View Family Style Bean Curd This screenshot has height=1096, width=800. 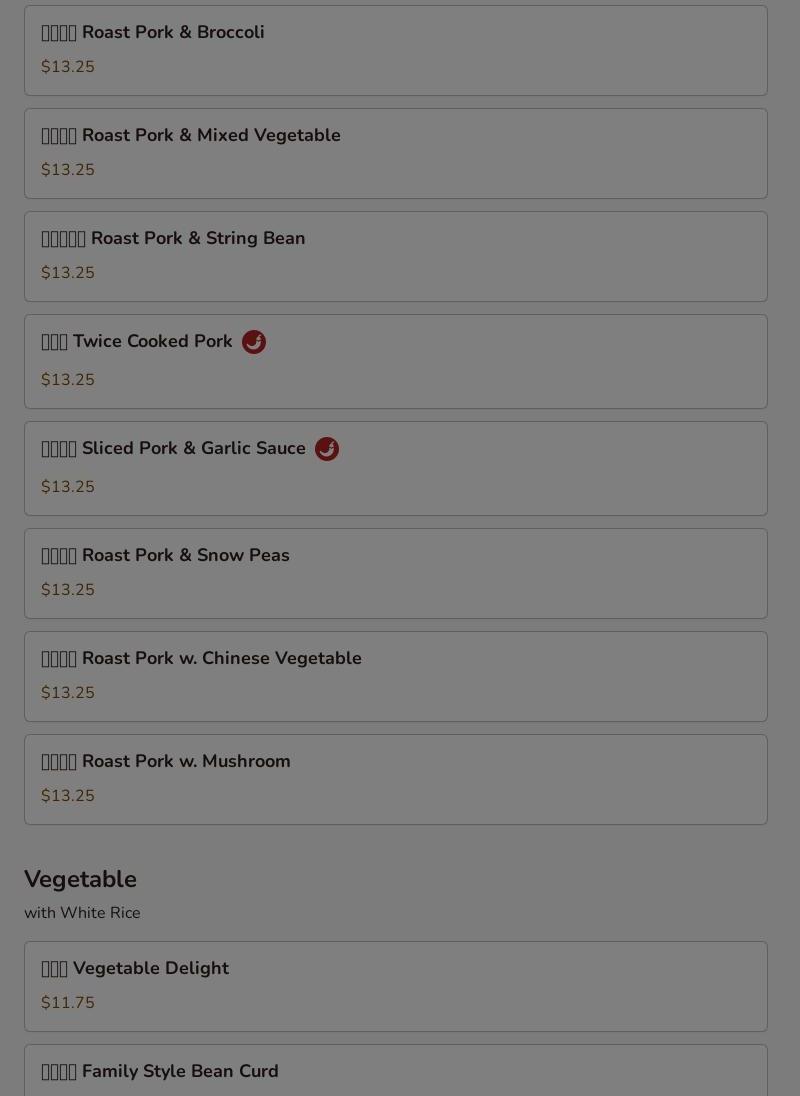coord(395,1072)
